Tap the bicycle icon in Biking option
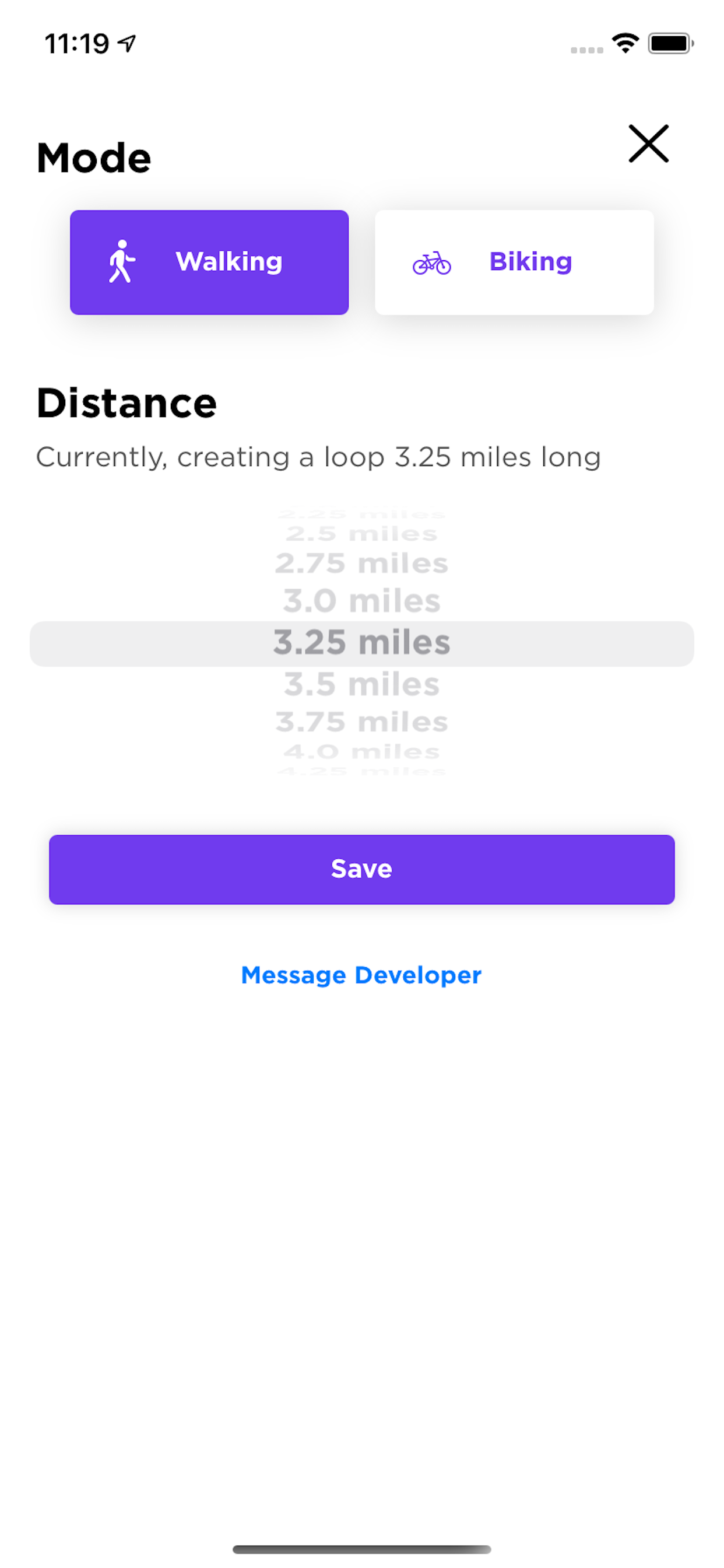Viewport: 724px width, 1568px height. tap(433, 264)
